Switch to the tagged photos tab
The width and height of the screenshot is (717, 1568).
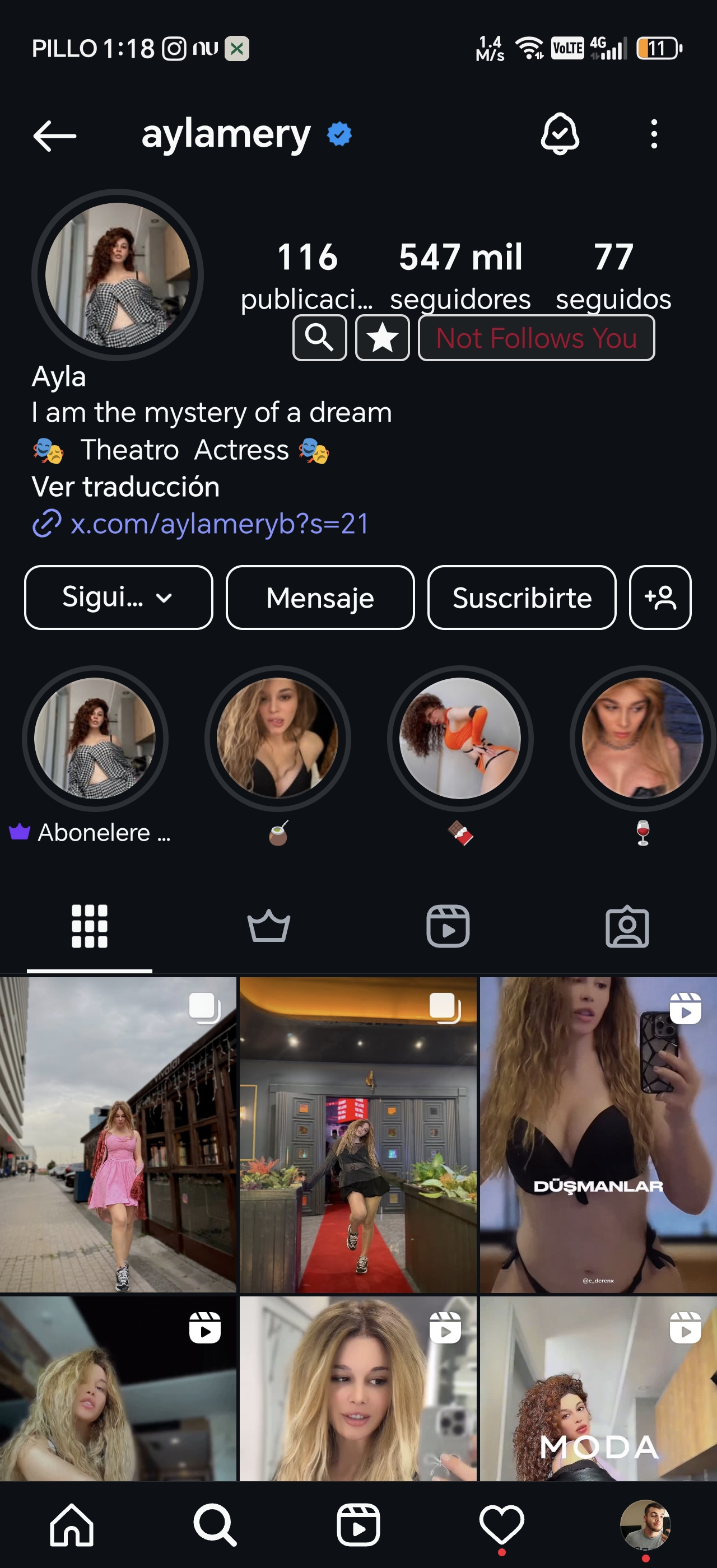[x=627, y=926]
